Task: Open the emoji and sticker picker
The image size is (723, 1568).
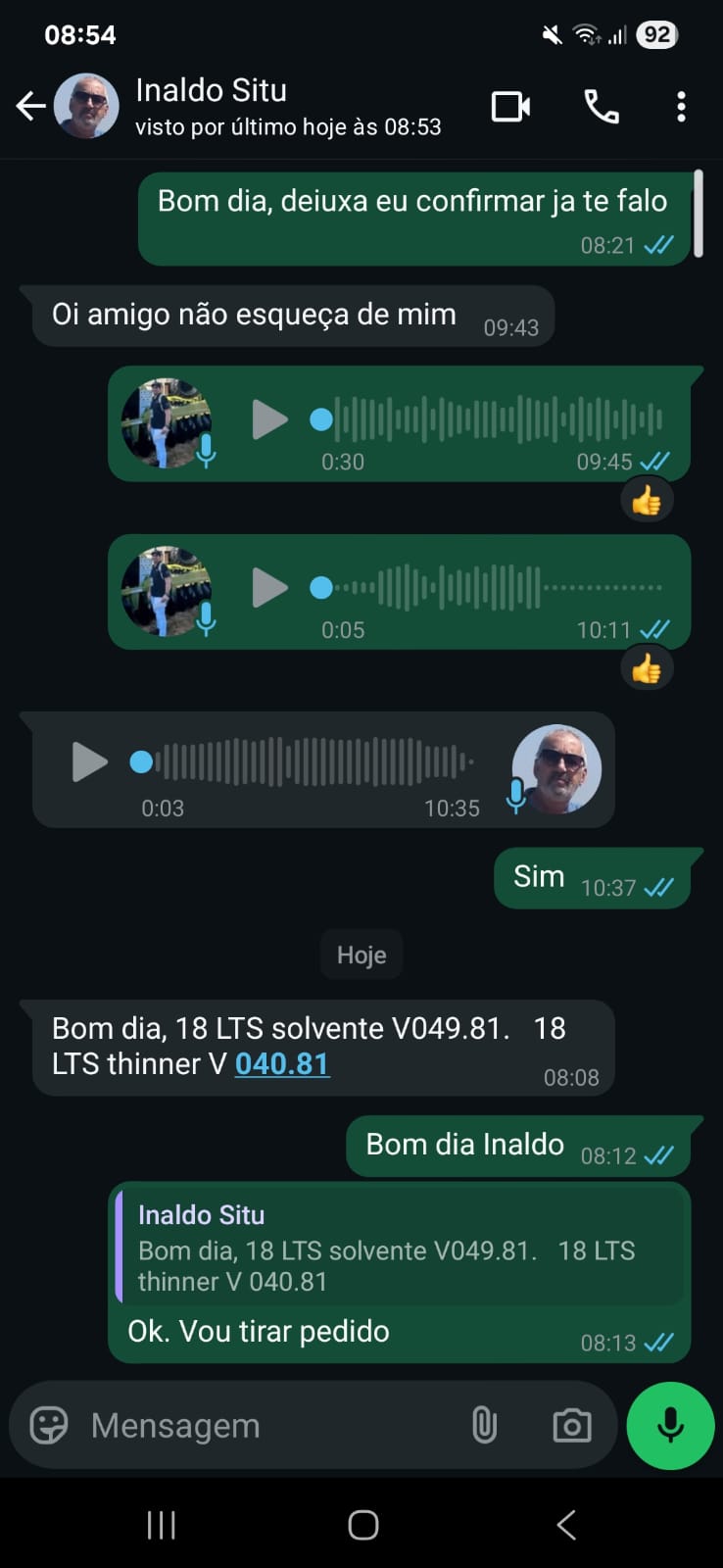Action: 49,1425
